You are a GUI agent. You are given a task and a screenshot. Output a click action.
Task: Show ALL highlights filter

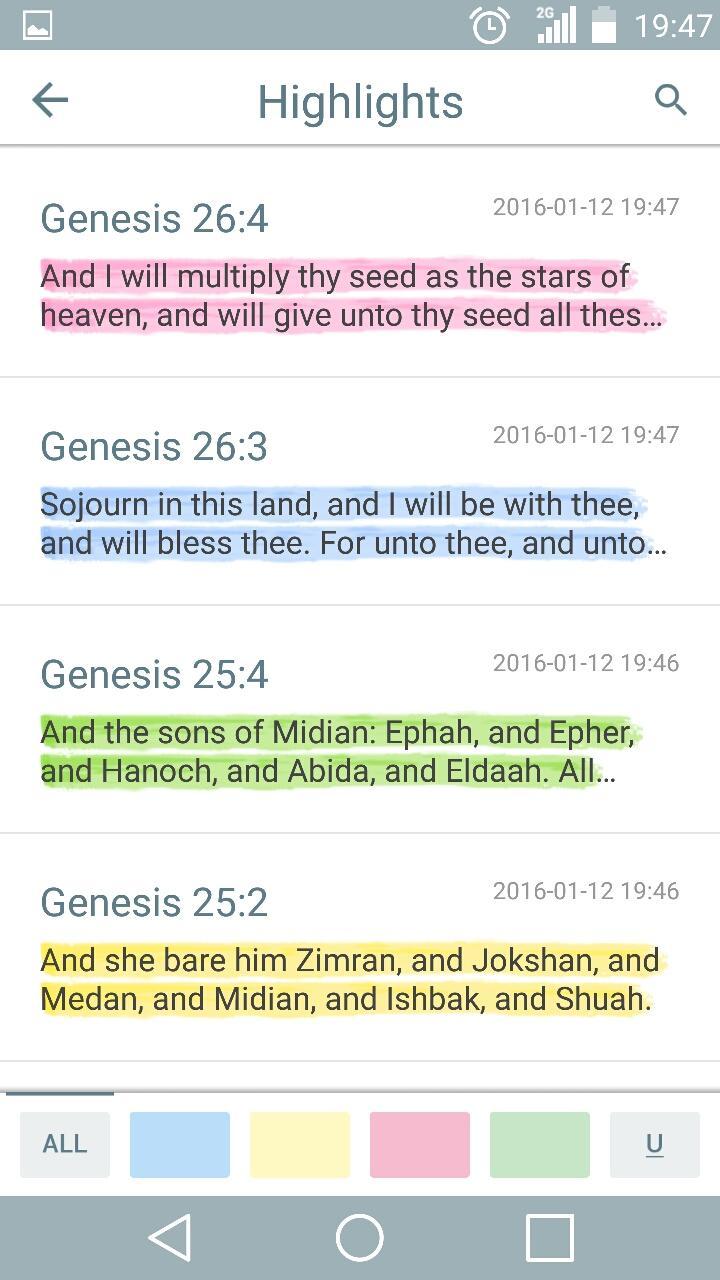click(65, 1144)
